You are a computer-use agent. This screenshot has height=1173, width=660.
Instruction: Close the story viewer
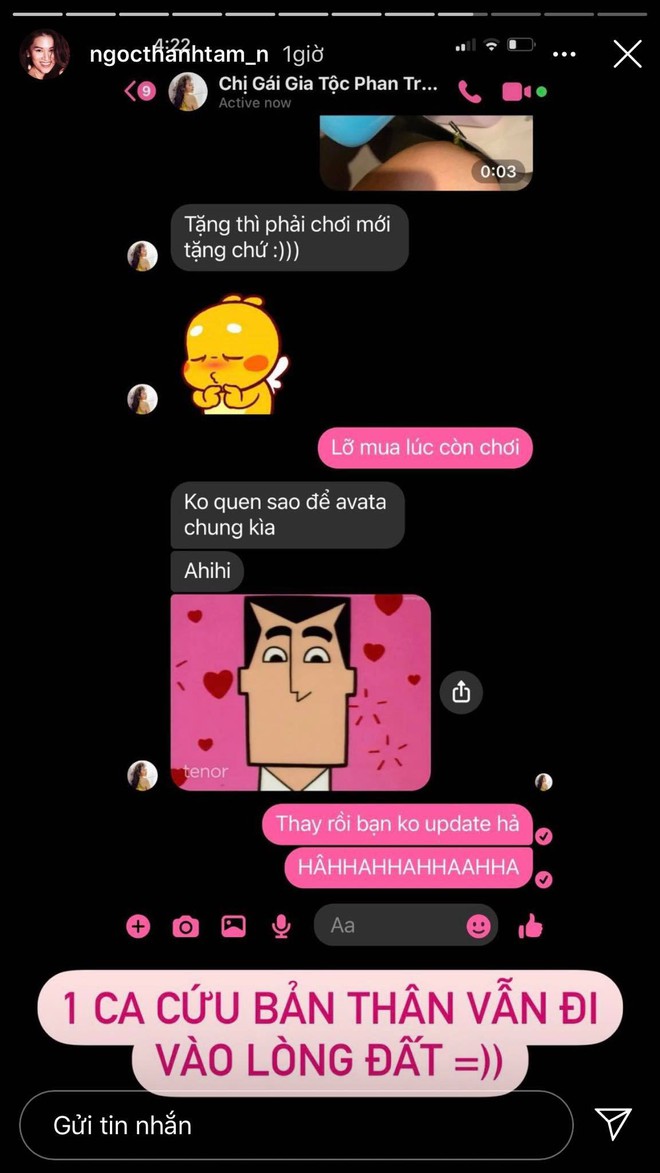point(627,54)
